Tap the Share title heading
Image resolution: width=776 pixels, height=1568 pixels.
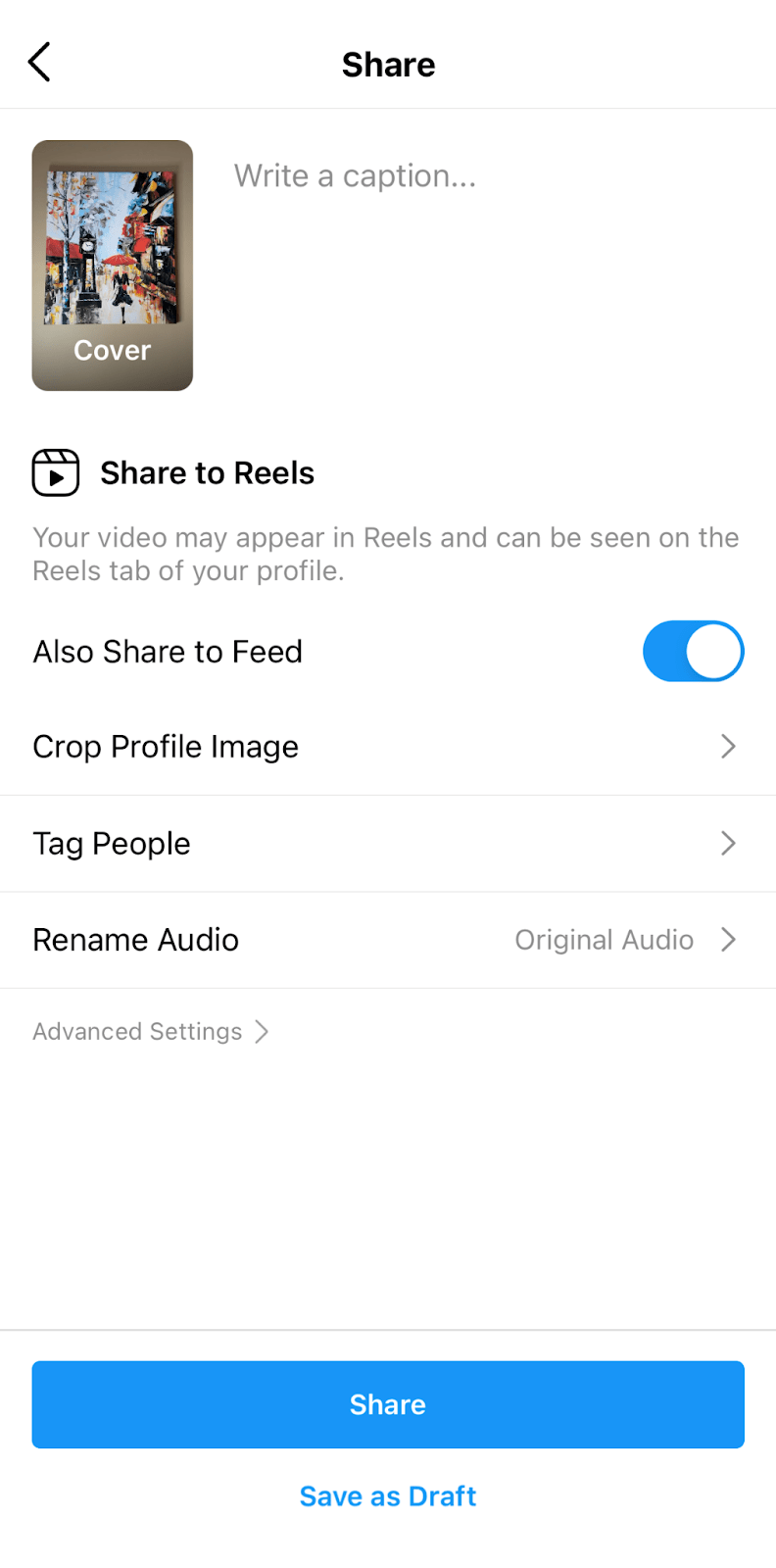388,64
